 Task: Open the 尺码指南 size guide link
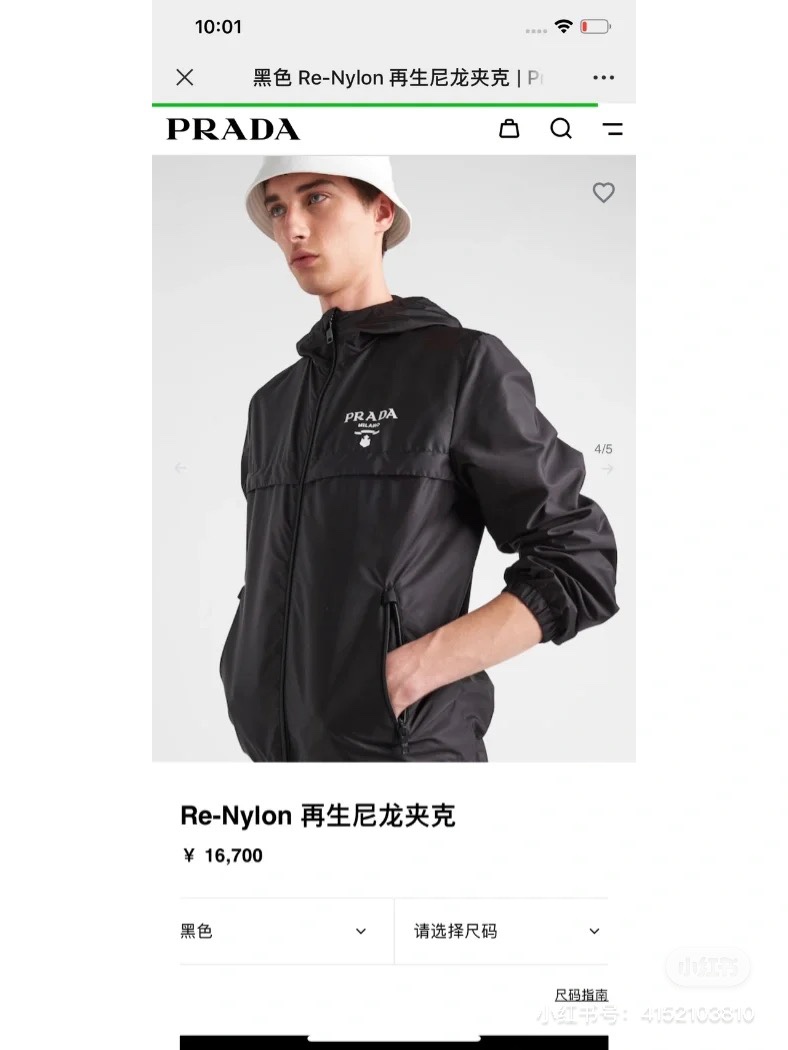[581, 994]
